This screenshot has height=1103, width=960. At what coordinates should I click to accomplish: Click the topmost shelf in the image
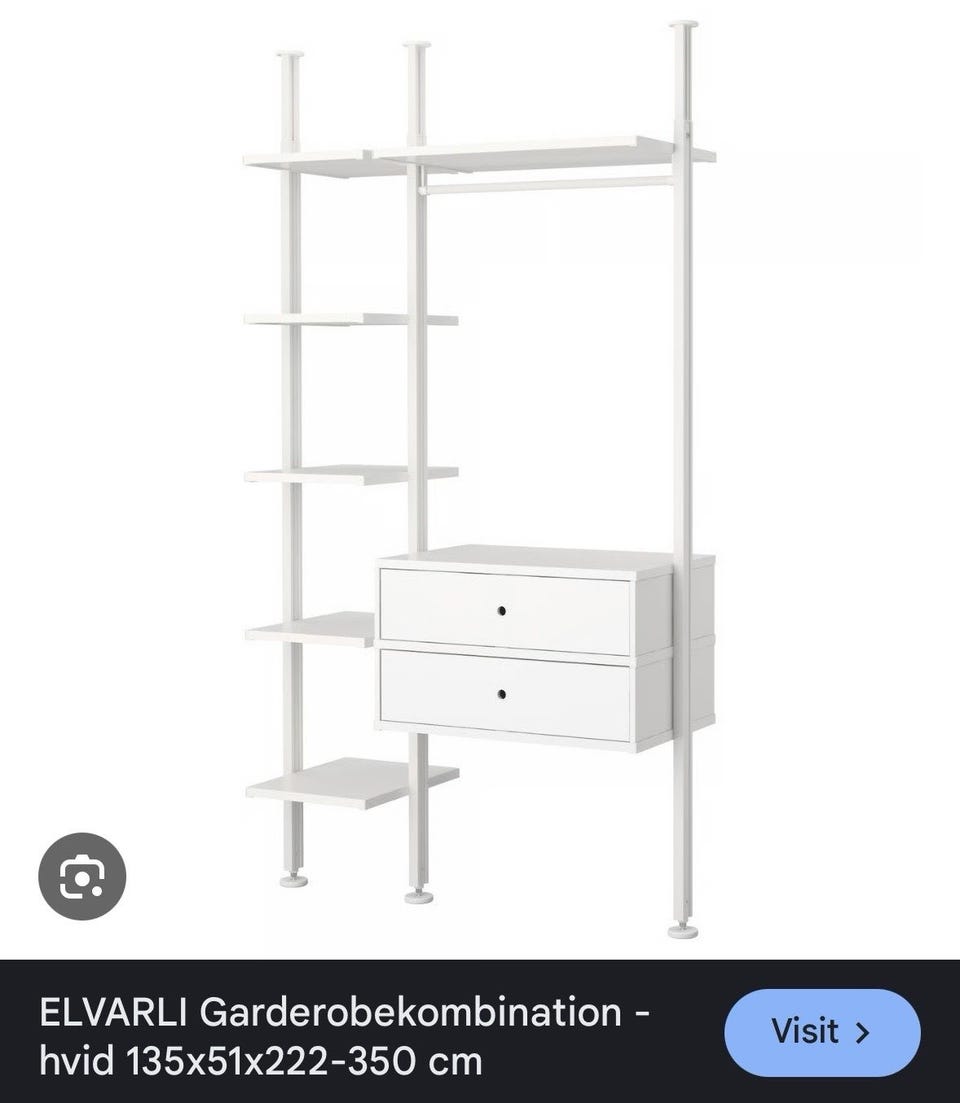pyautogui.click(x=540, y=150)
